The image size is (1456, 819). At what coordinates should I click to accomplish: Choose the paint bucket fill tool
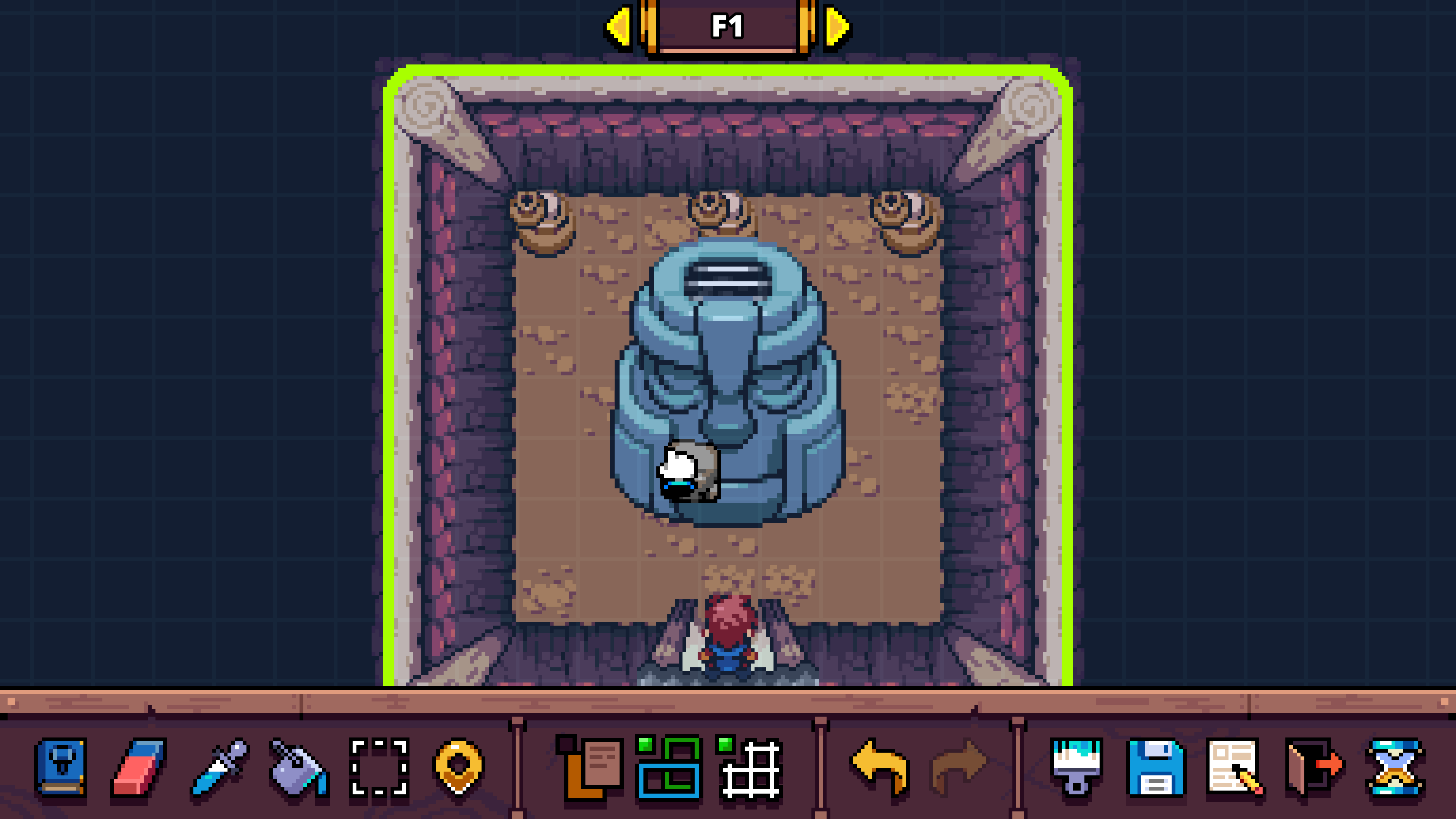pos(298,767)
